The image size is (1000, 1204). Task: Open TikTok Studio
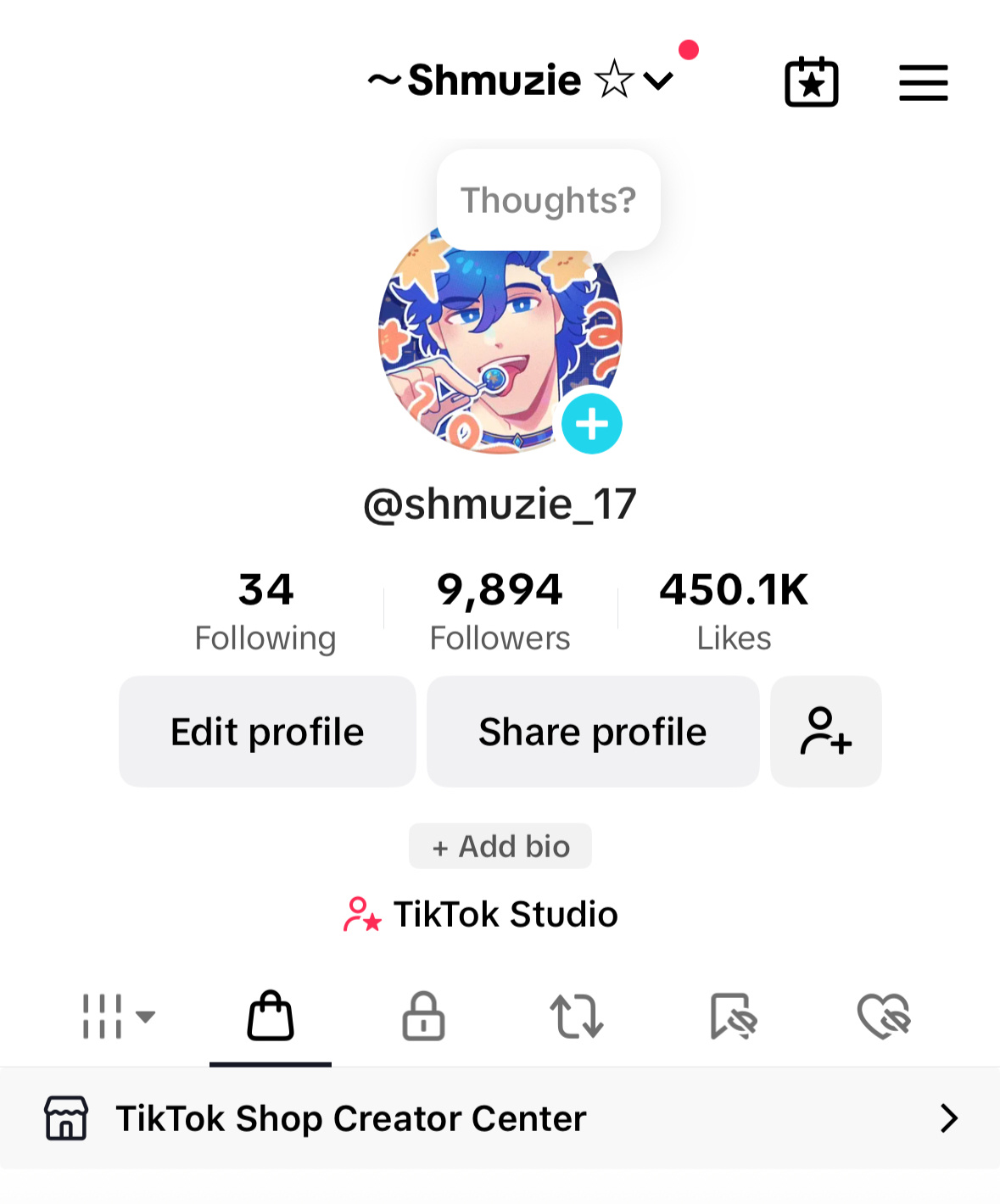click(481, 914)
